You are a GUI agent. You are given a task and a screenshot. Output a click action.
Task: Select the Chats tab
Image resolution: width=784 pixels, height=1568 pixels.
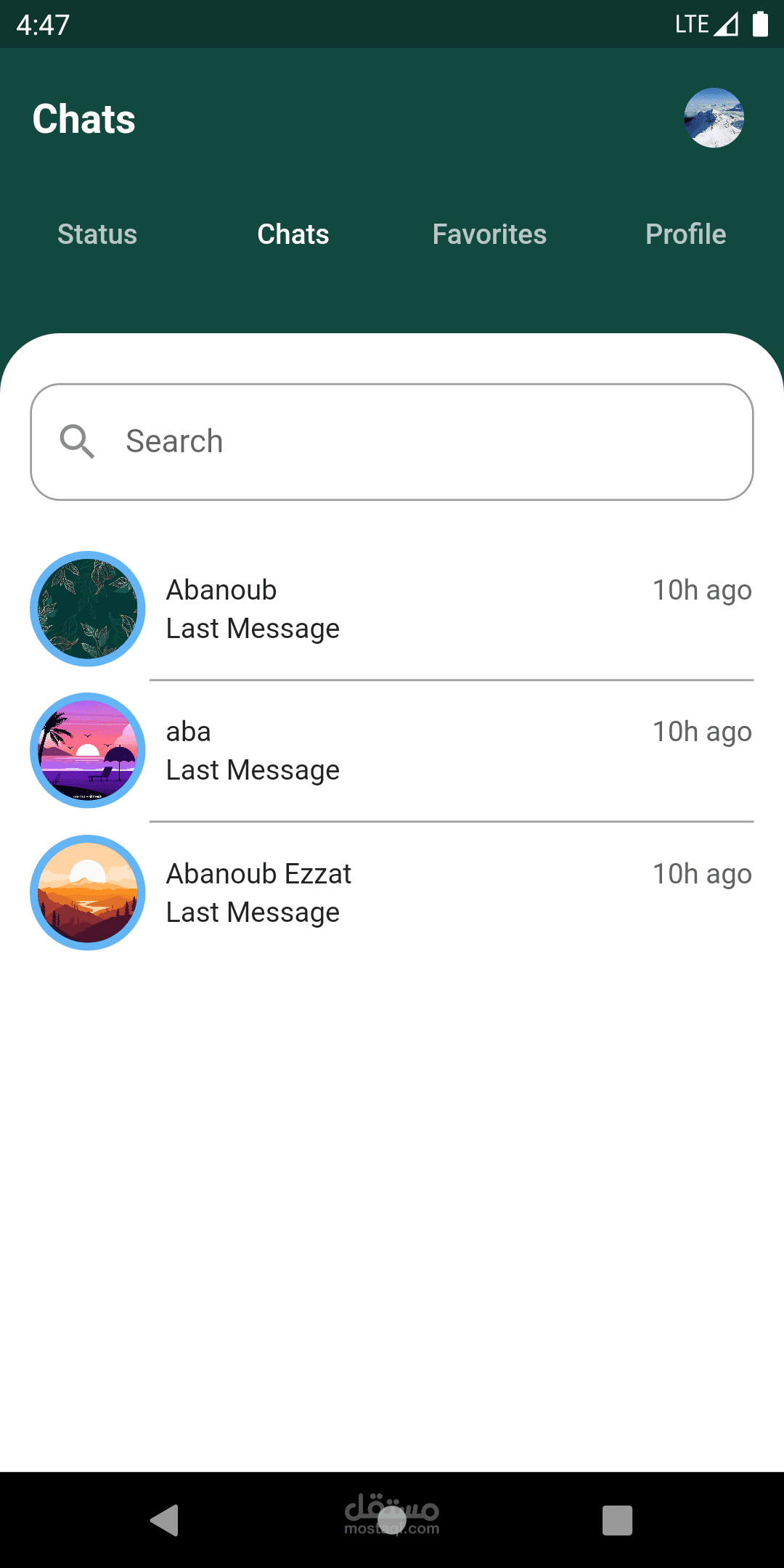pyautogui.click(x=293, y=234)
